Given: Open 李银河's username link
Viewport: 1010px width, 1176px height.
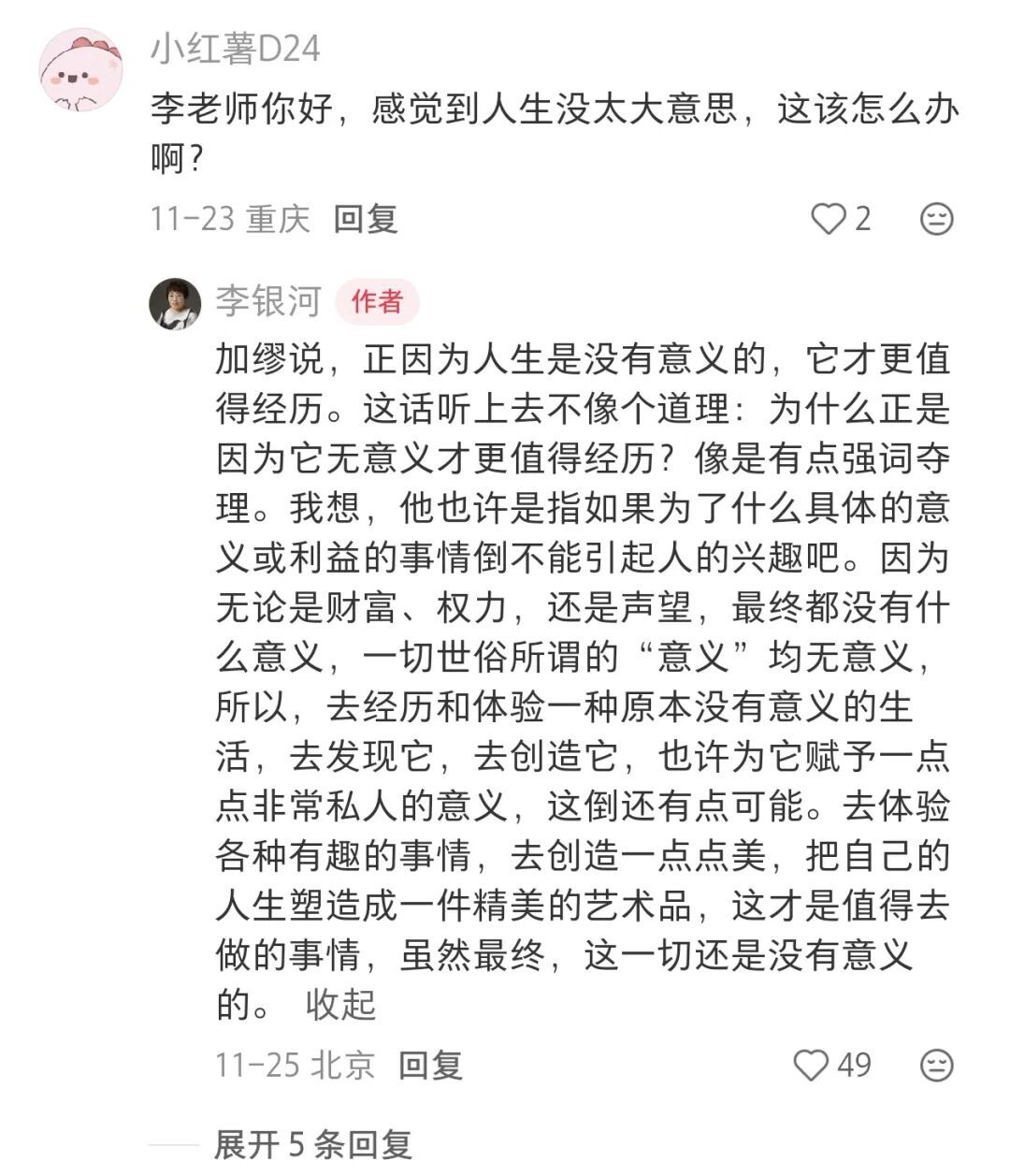Looking at the screenshot, I should pos(268,301).
